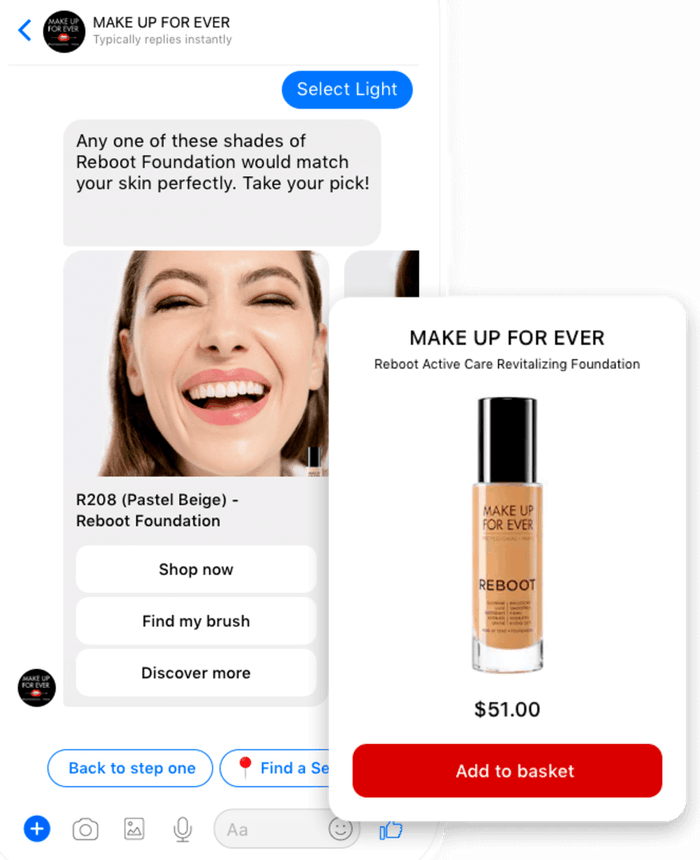Tap the Back to step one quick reply
This screenshot has width=700, height=860.
click(x=131, y=768)
